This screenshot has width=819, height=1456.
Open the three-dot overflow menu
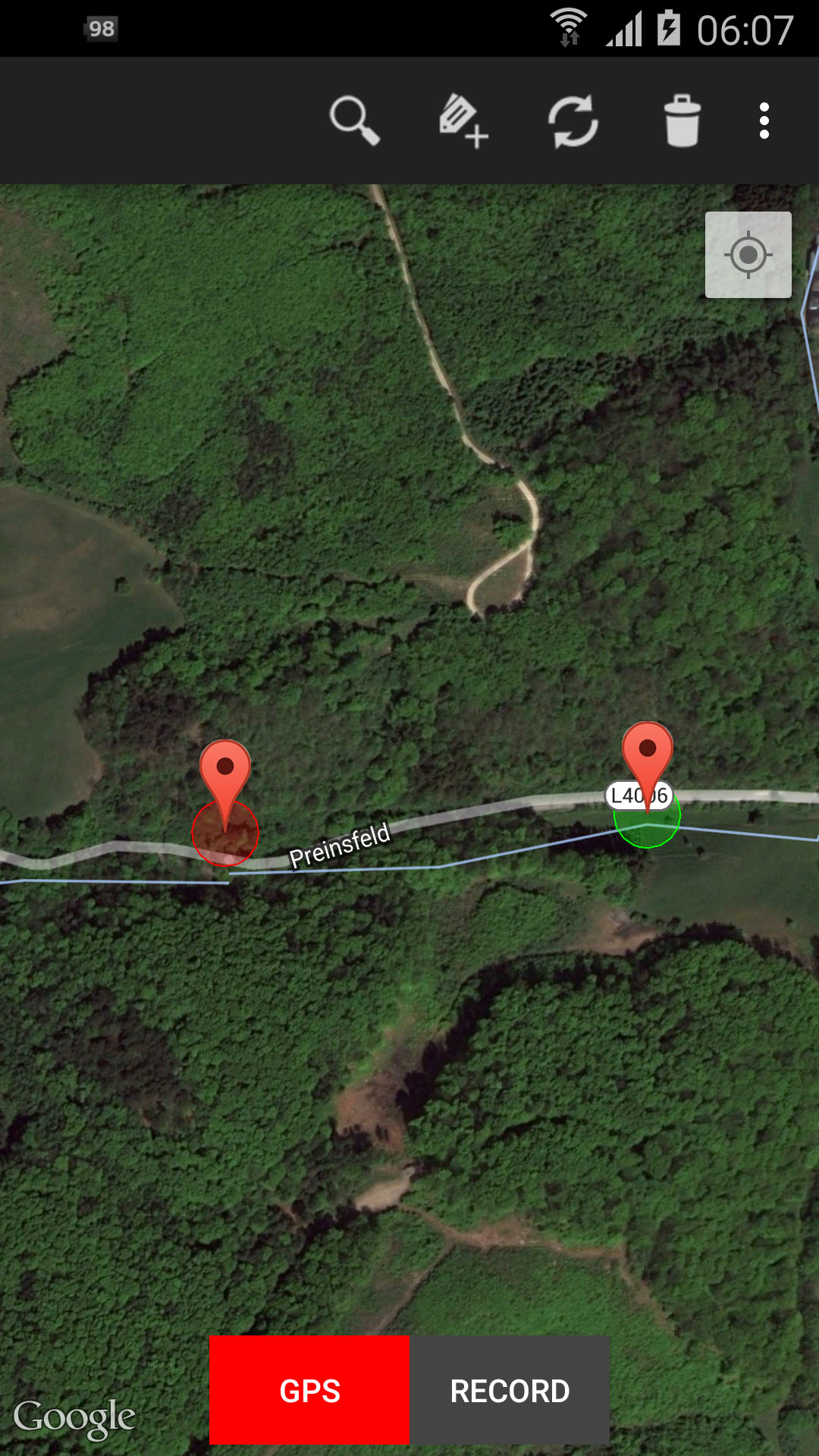click(x=764, y=121)
